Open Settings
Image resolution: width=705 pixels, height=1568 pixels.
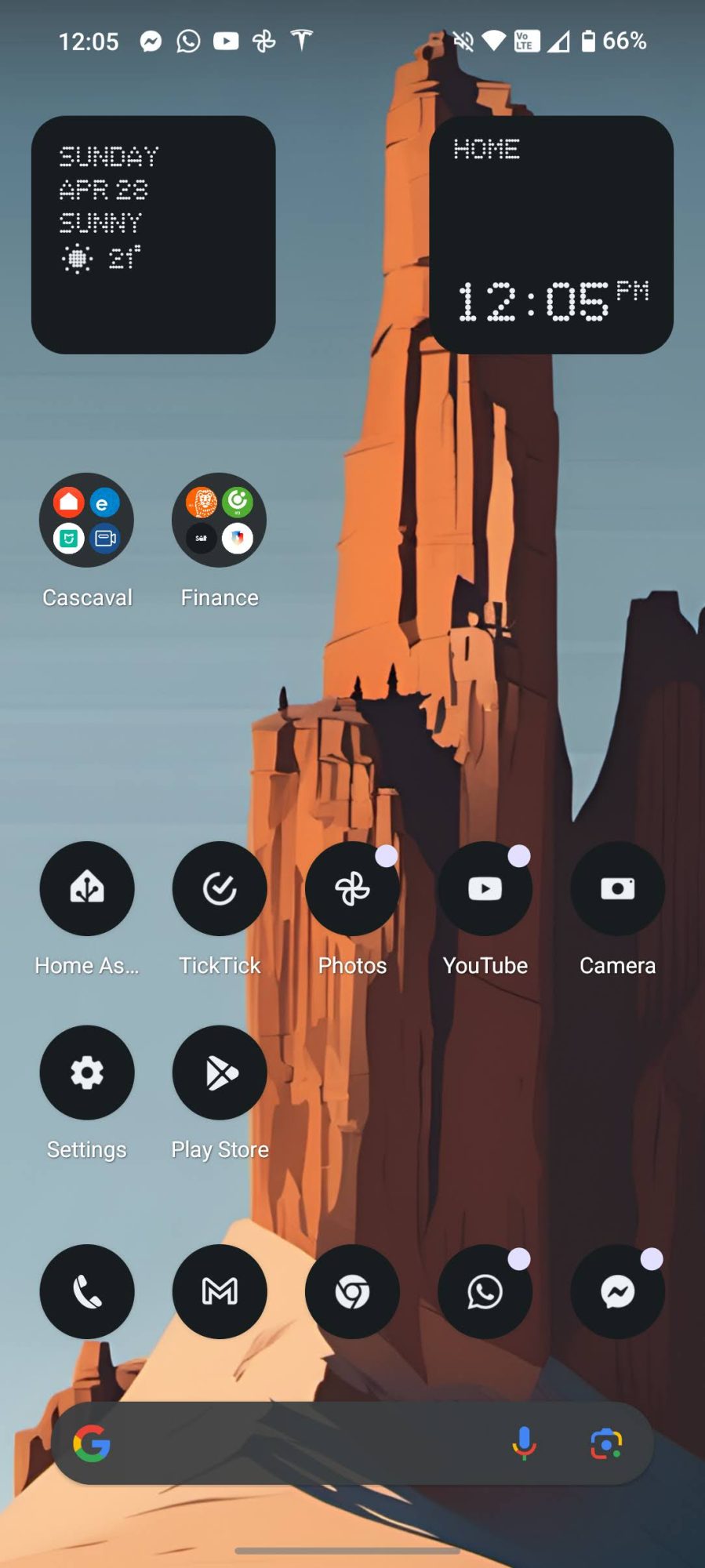pos(87,1073)
